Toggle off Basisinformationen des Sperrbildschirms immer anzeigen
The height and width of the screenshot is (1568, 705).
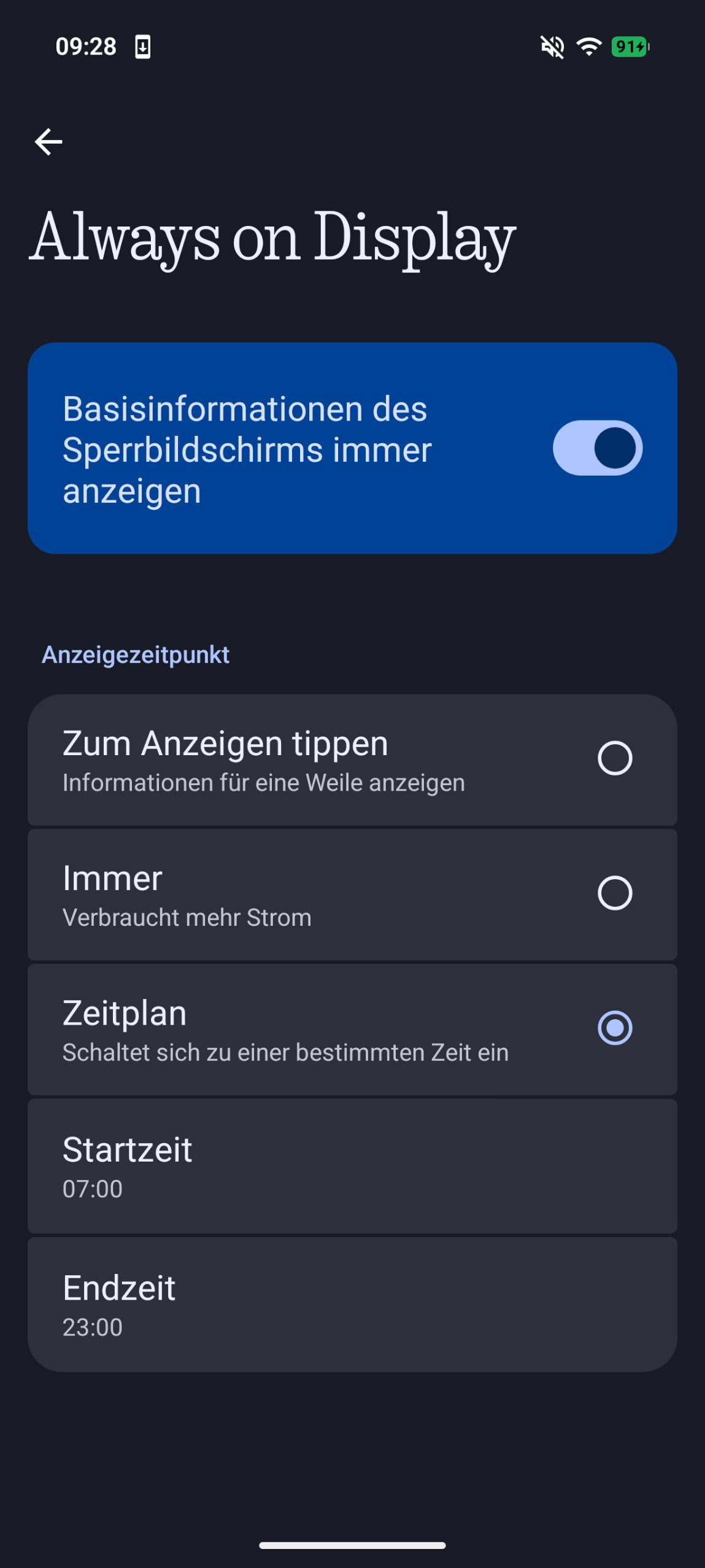[x=597, y=448]
